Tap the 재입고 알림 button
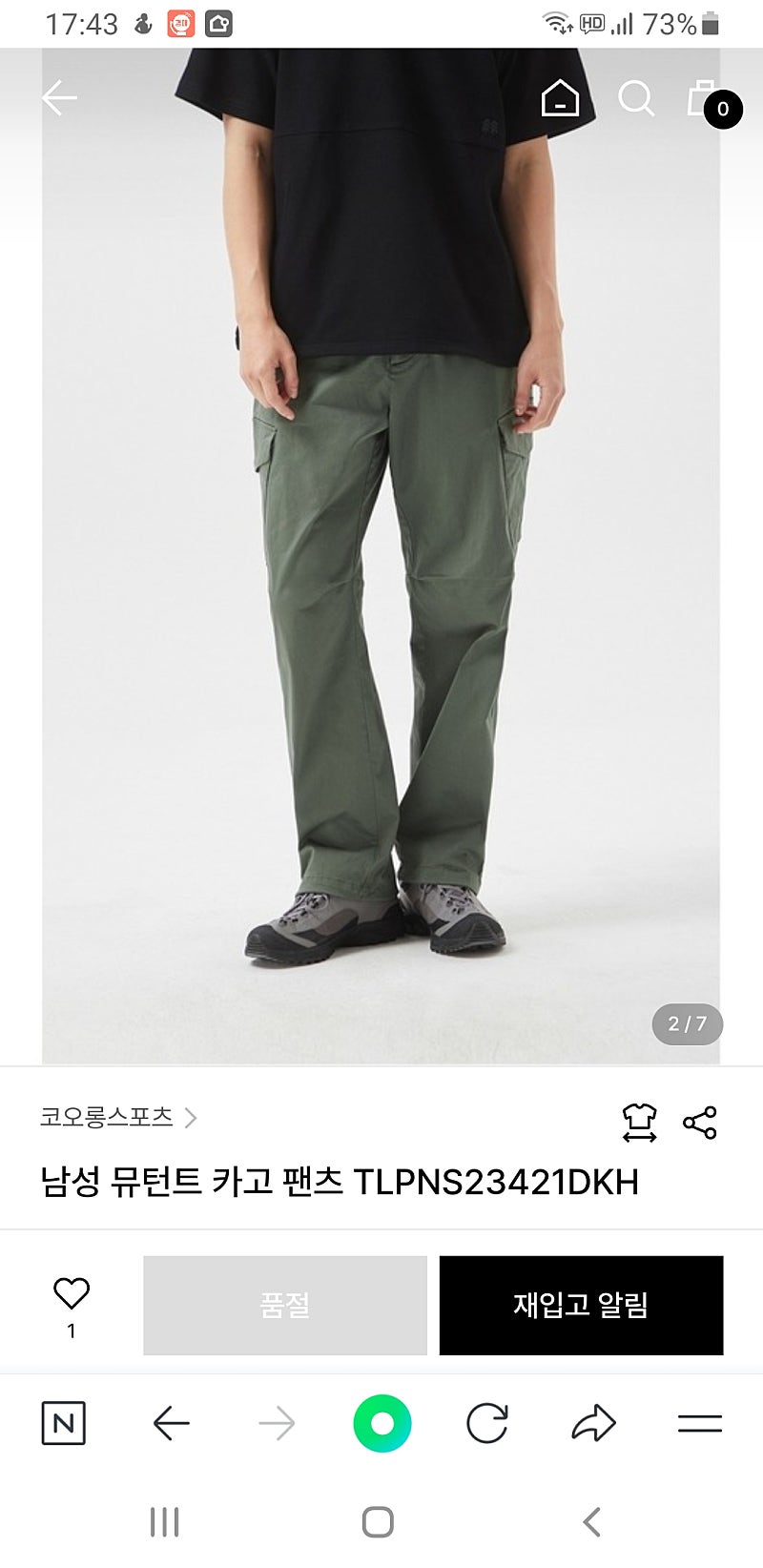This screenshot has height=1568, width=763. tap(581, 1305)
